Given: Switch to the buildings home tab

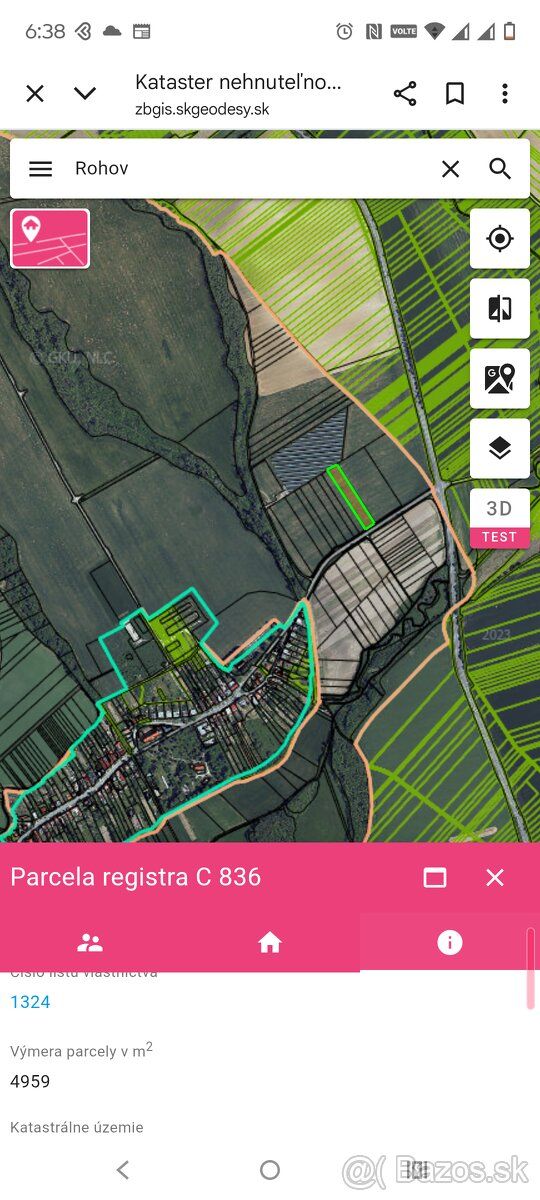Looking at the screenshot, I should pos(270,942).
